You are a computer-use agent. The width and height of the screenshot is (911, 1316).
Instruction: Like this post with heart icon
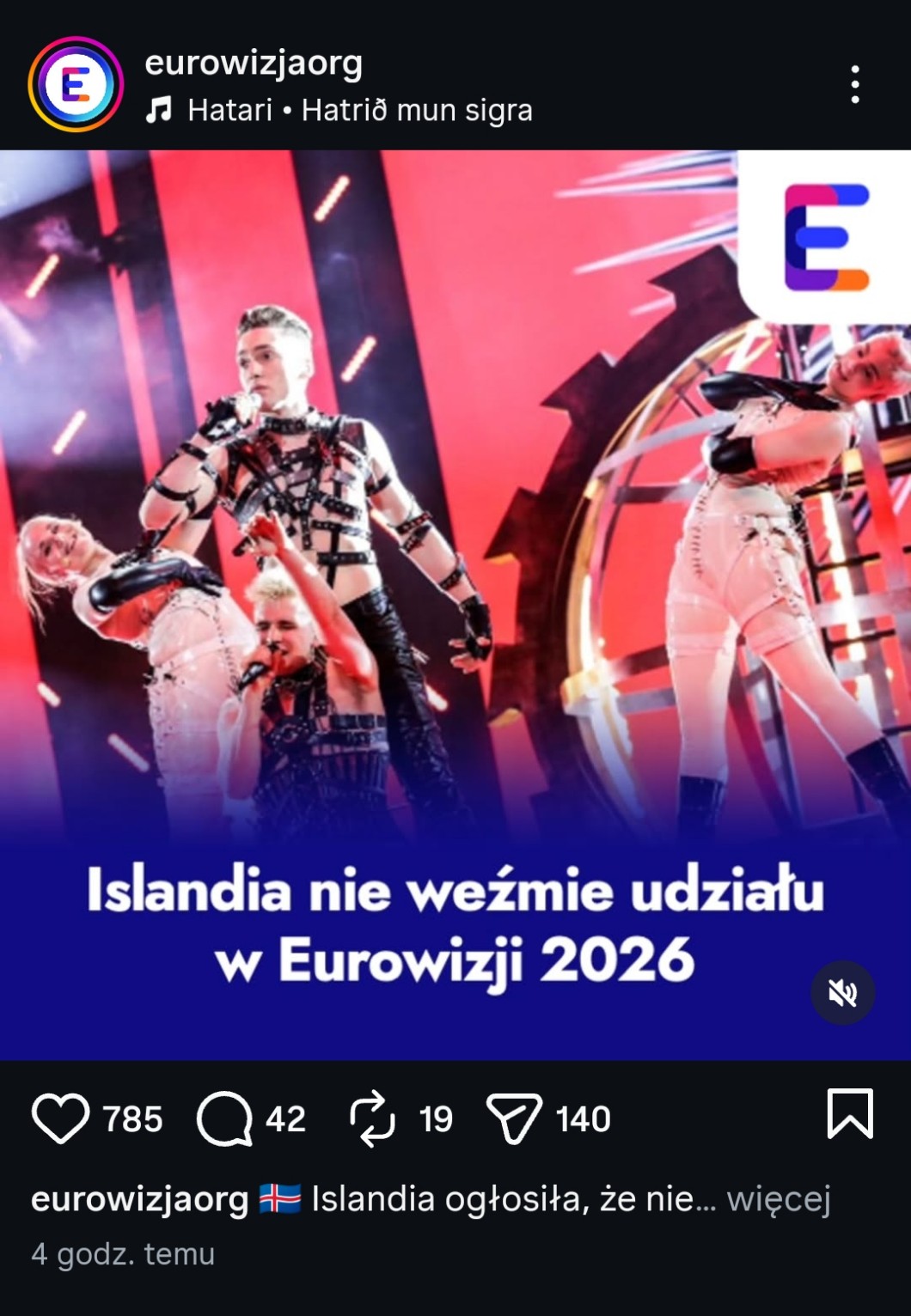tap(61, 1118)
